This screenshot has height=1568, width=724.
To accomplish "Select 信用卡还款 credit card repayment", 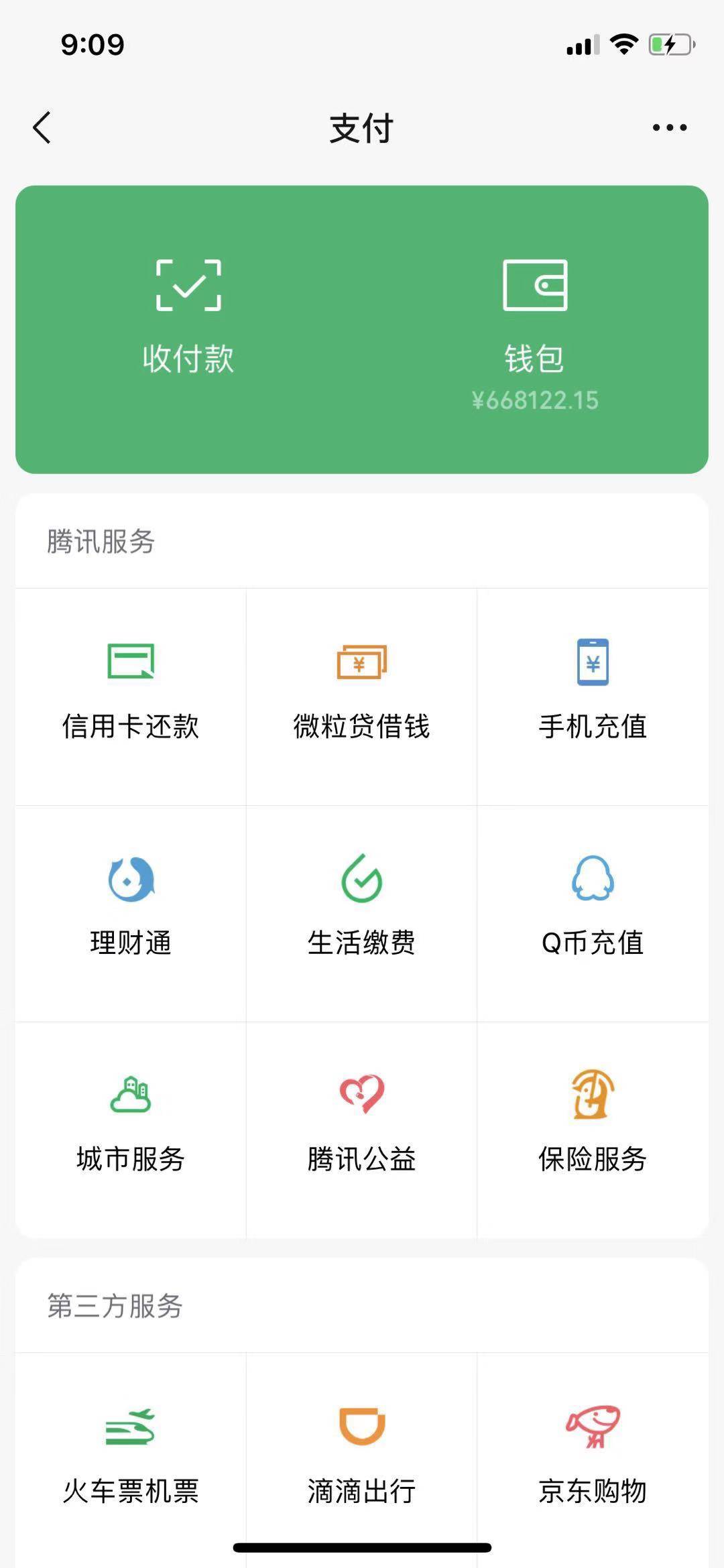I will (x=131, y=697).
